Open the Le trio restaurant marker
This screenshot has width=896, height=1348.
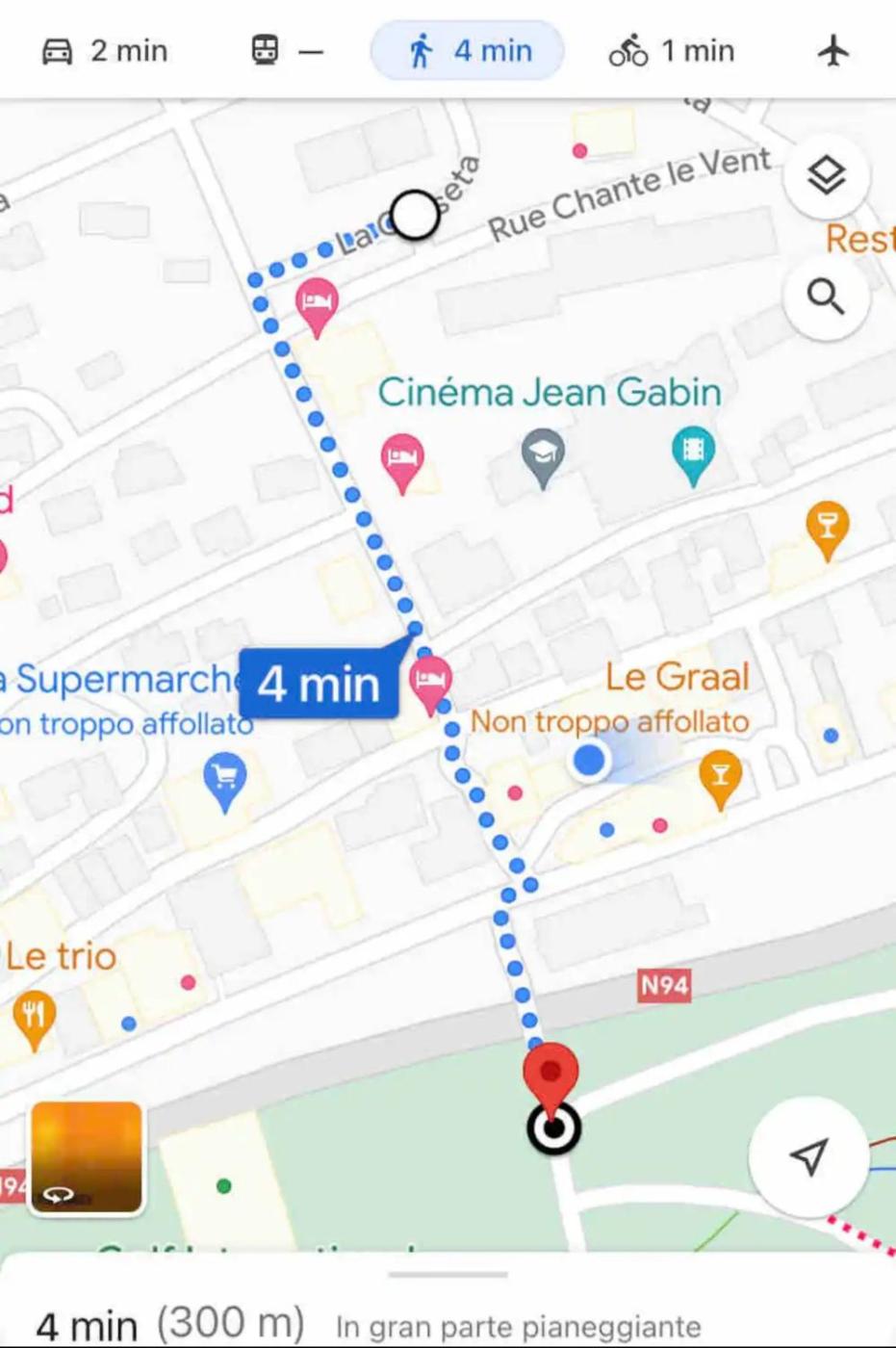click(x=35, y=1017)
